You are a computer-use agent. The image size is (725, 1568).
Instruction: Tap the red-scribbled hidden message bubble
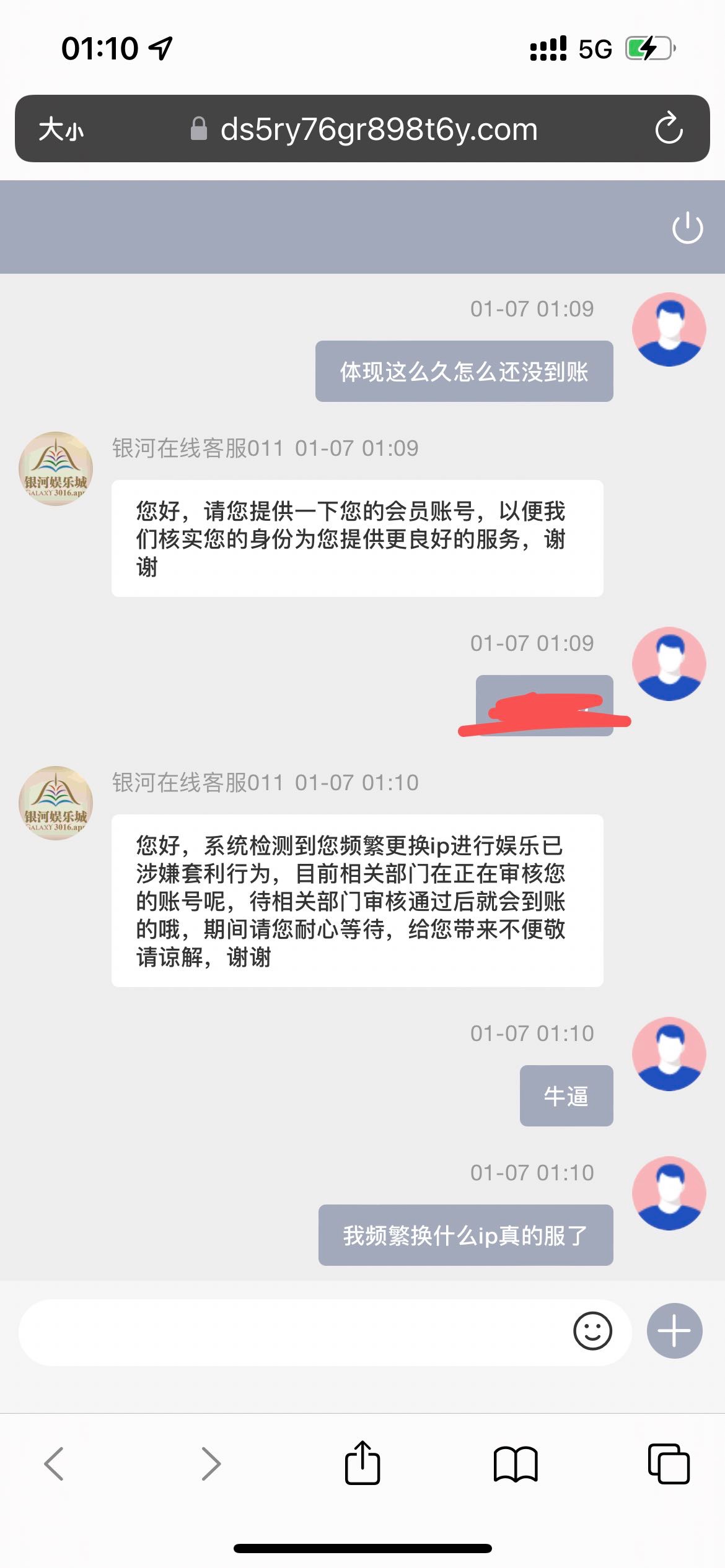pos(544,706)
